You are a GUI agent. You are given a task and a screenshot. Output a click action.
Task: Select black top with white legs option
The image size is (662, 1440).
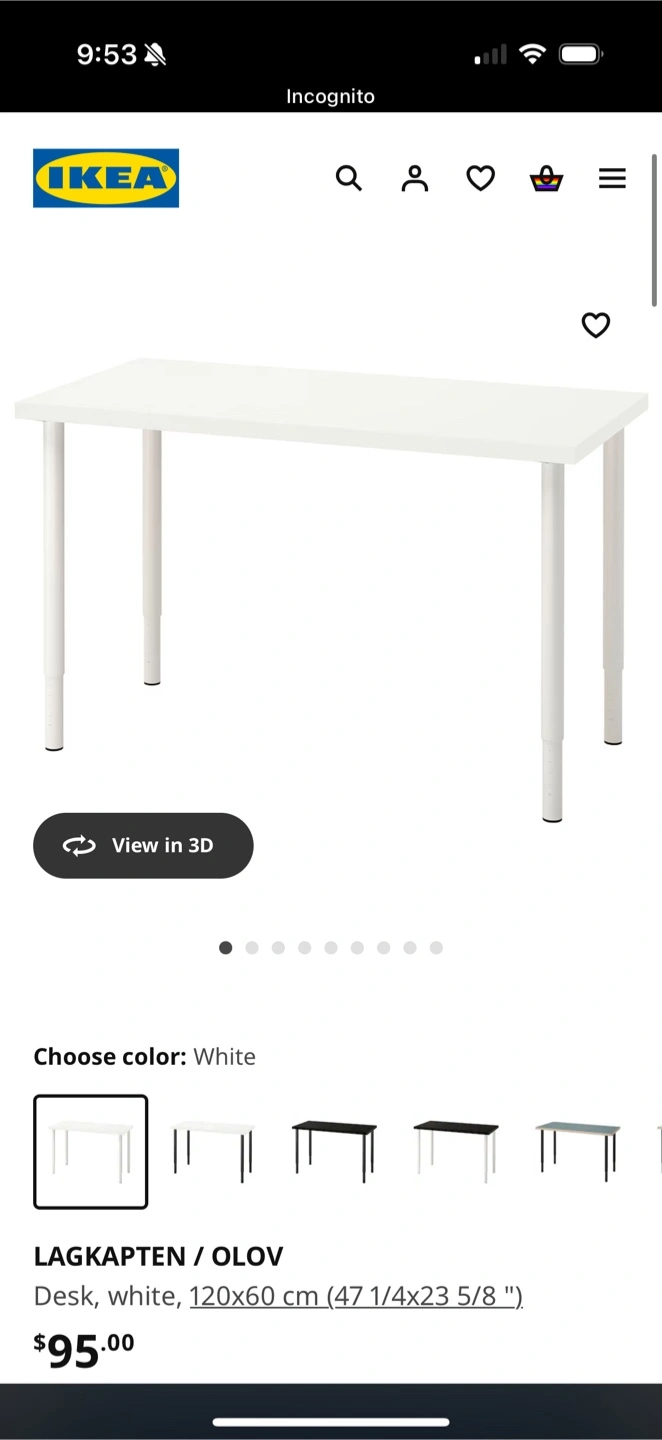pos(456,1152)
